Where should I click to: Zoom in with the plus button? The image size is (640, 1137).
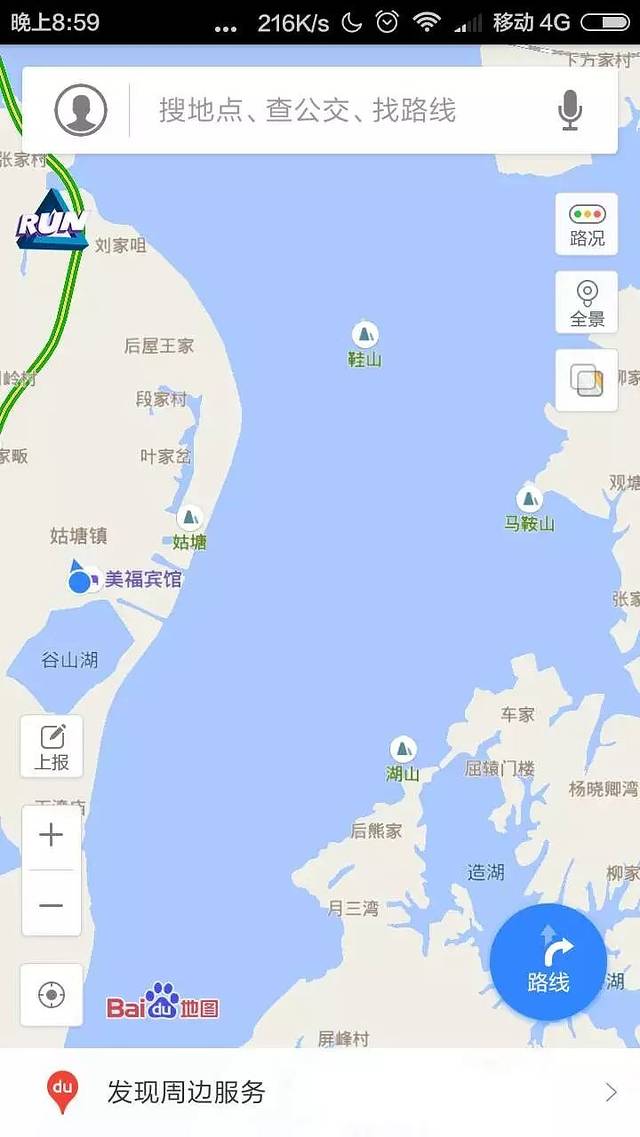click(52, 836)
